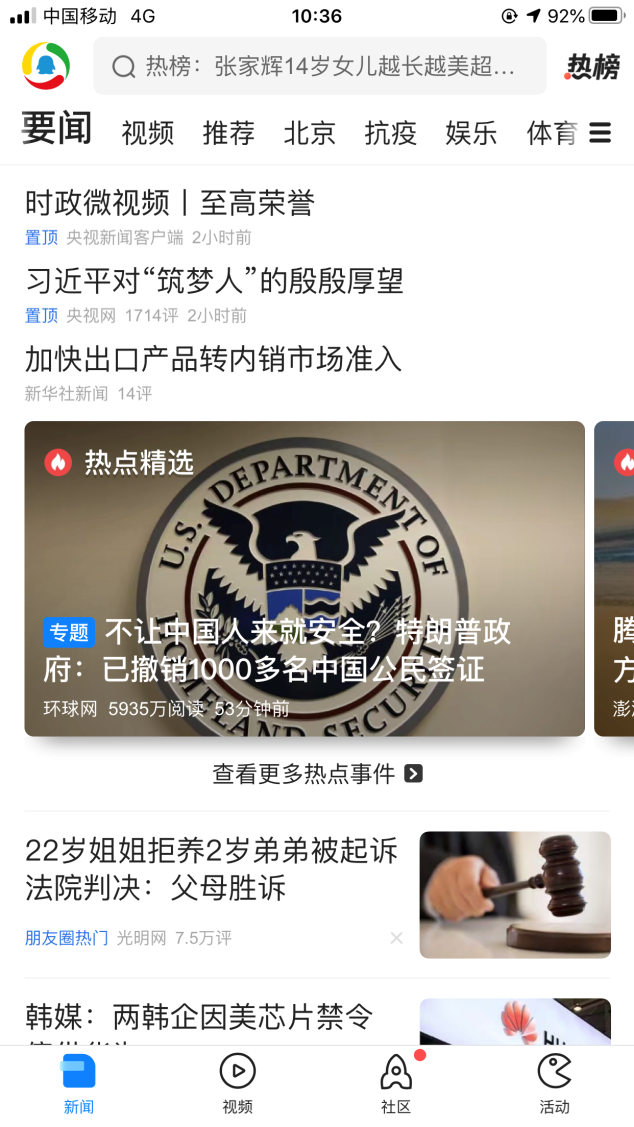This screenshot has height=1127, width=634.
Task: Select the 抗疫 channel tab
Action: [390, 133]
